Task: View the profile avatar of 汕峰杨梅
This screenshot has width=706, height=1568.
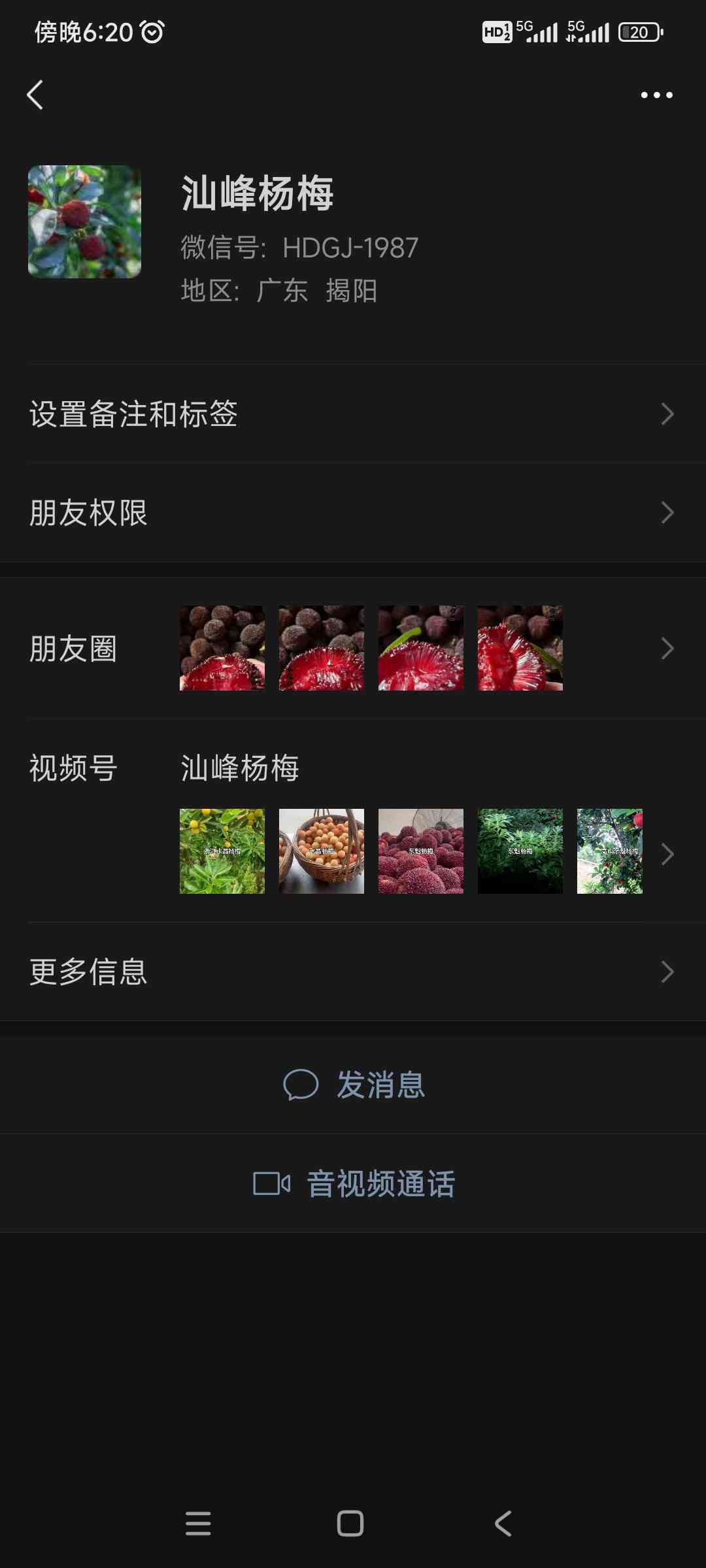Action: (x=84, y=221)
